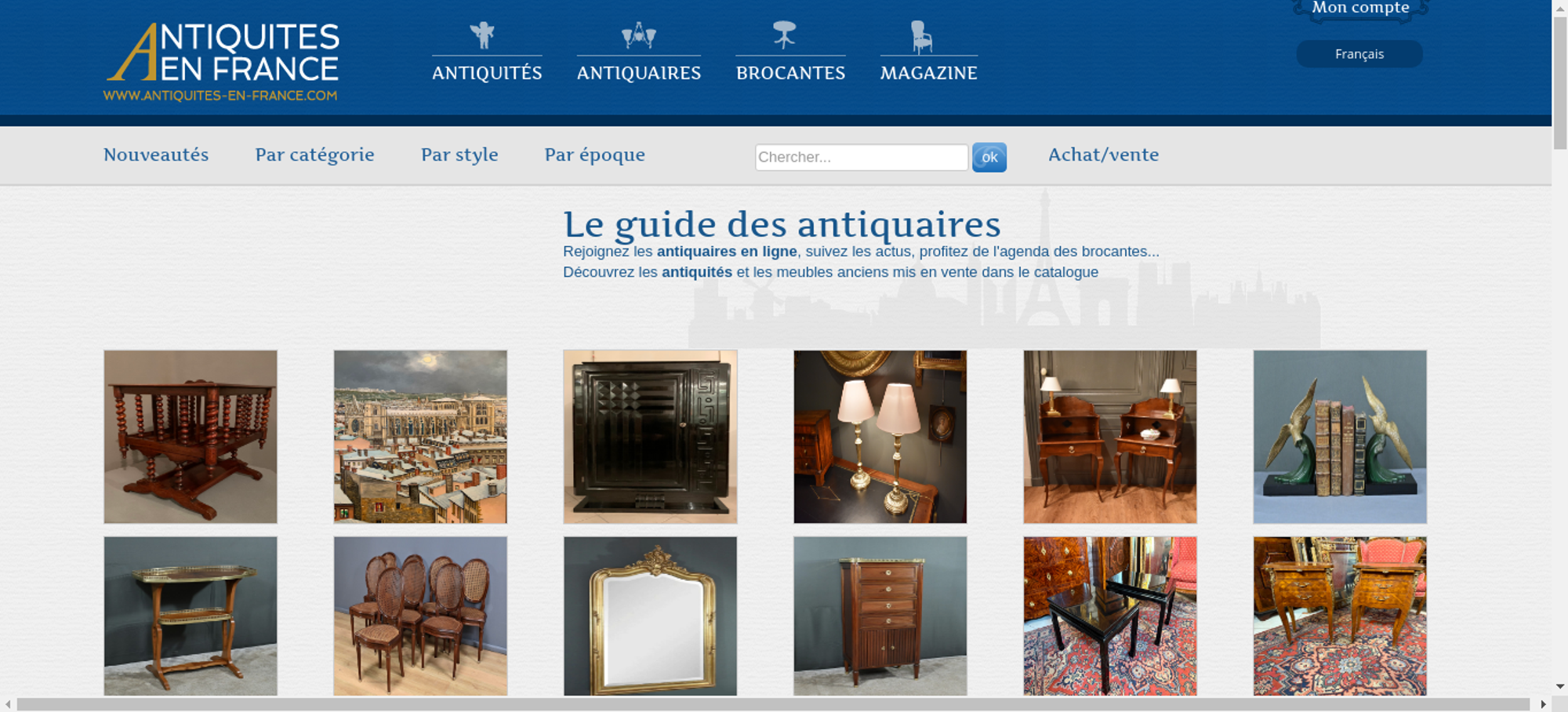The height and width of the screenshot is (712, 1568).
Task: View the gilded mirror listing
Action: 650,616
